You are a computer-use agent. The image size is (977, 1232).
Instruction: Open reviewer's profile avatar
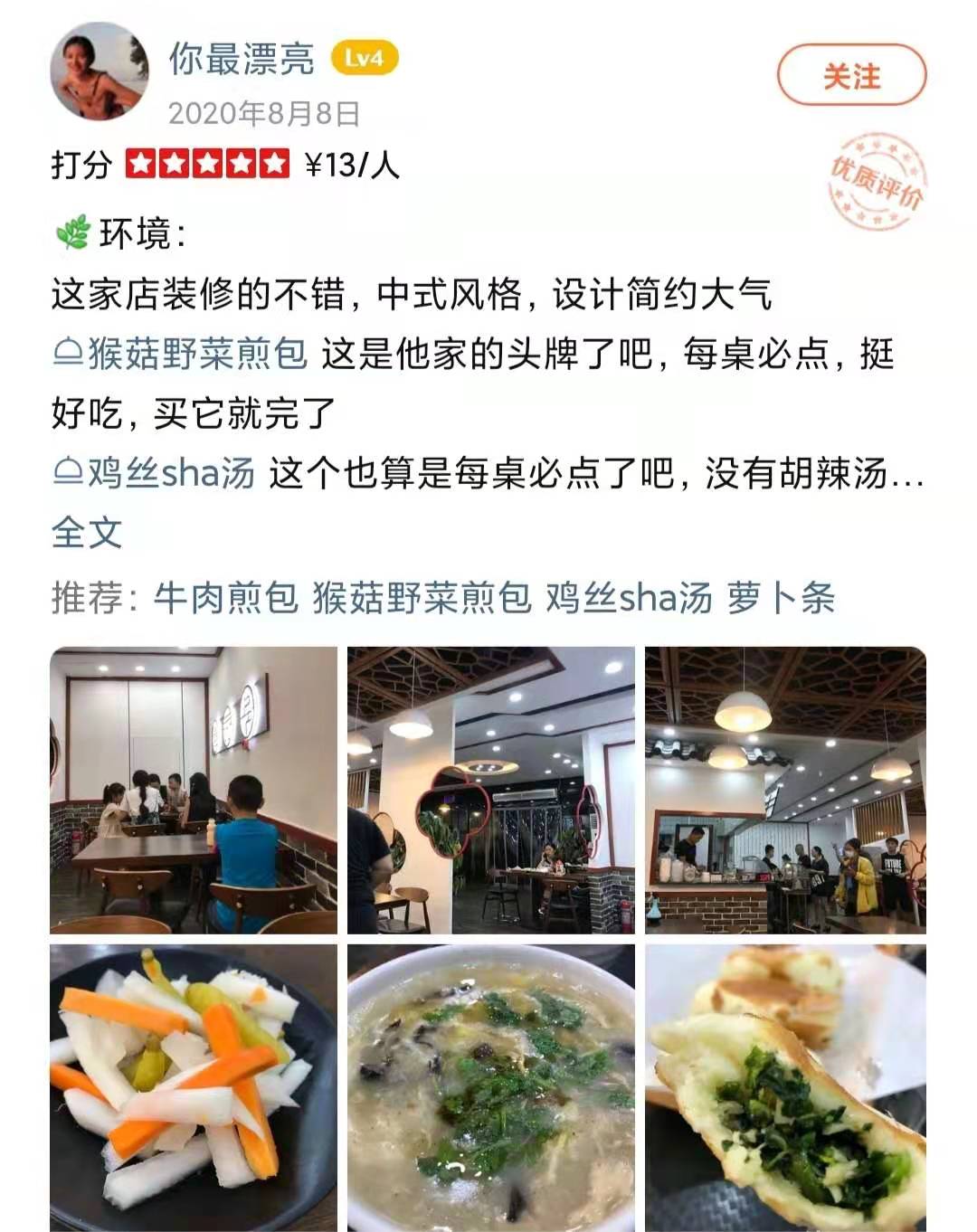tap(99, 71)
